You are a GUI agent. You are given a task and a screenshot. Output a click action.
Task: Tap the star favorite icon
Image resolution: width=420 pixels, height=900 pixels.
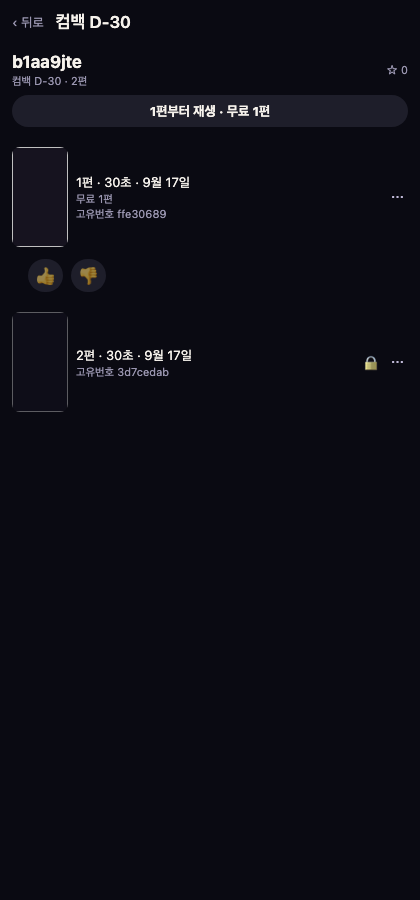click(x=392, y=70)
